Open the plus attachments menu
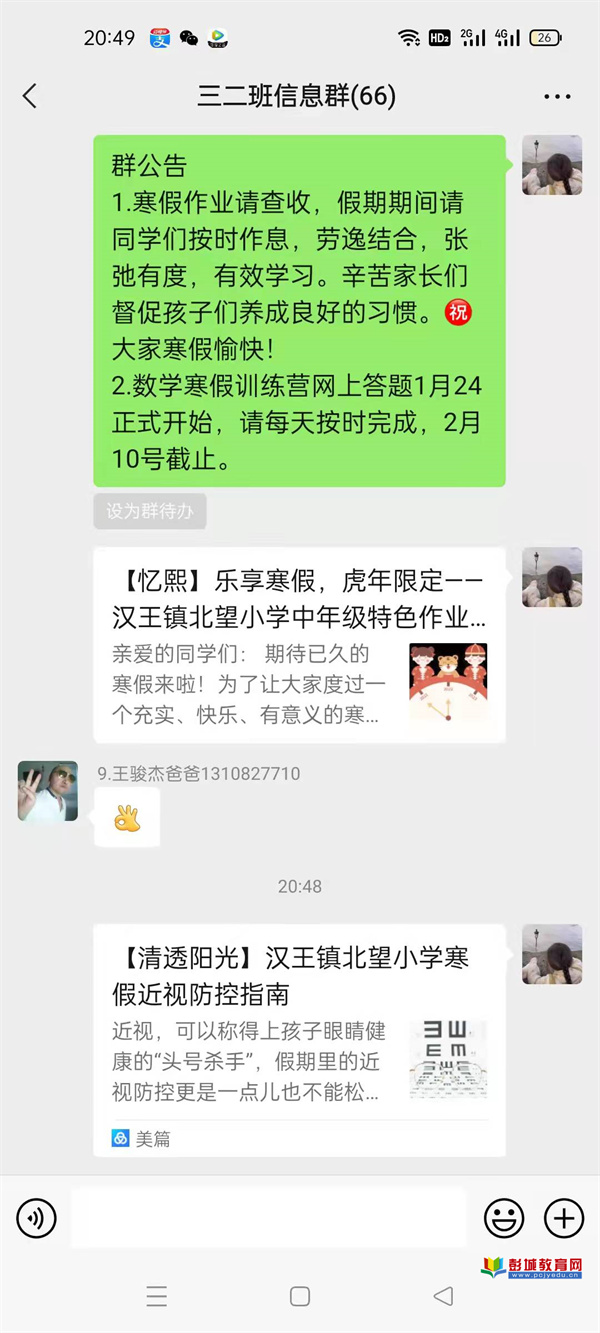Screen dimensions: 600x1333 click(x=563, y=1218)
